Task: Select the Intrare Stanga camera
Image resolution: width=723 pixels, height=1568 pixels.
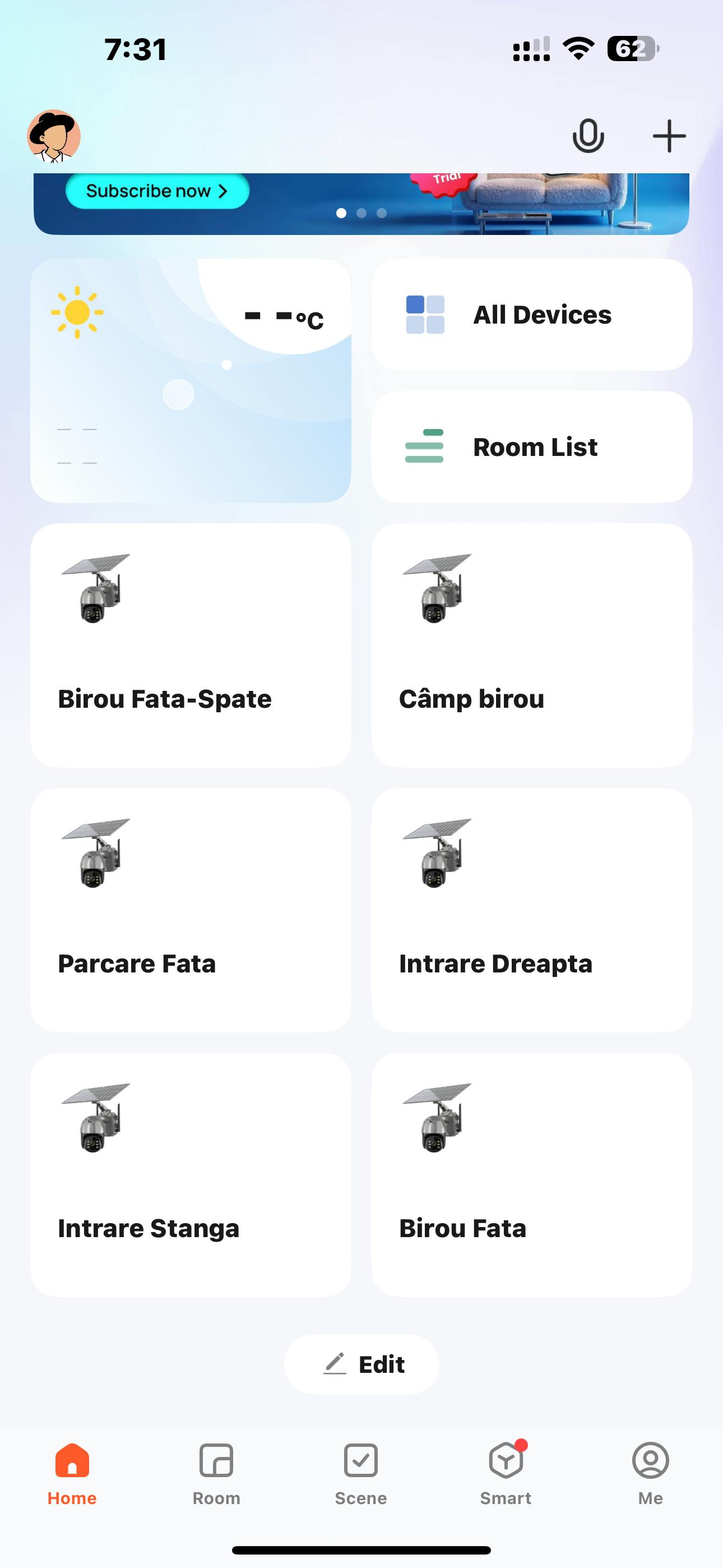Action: (191, 1174)
